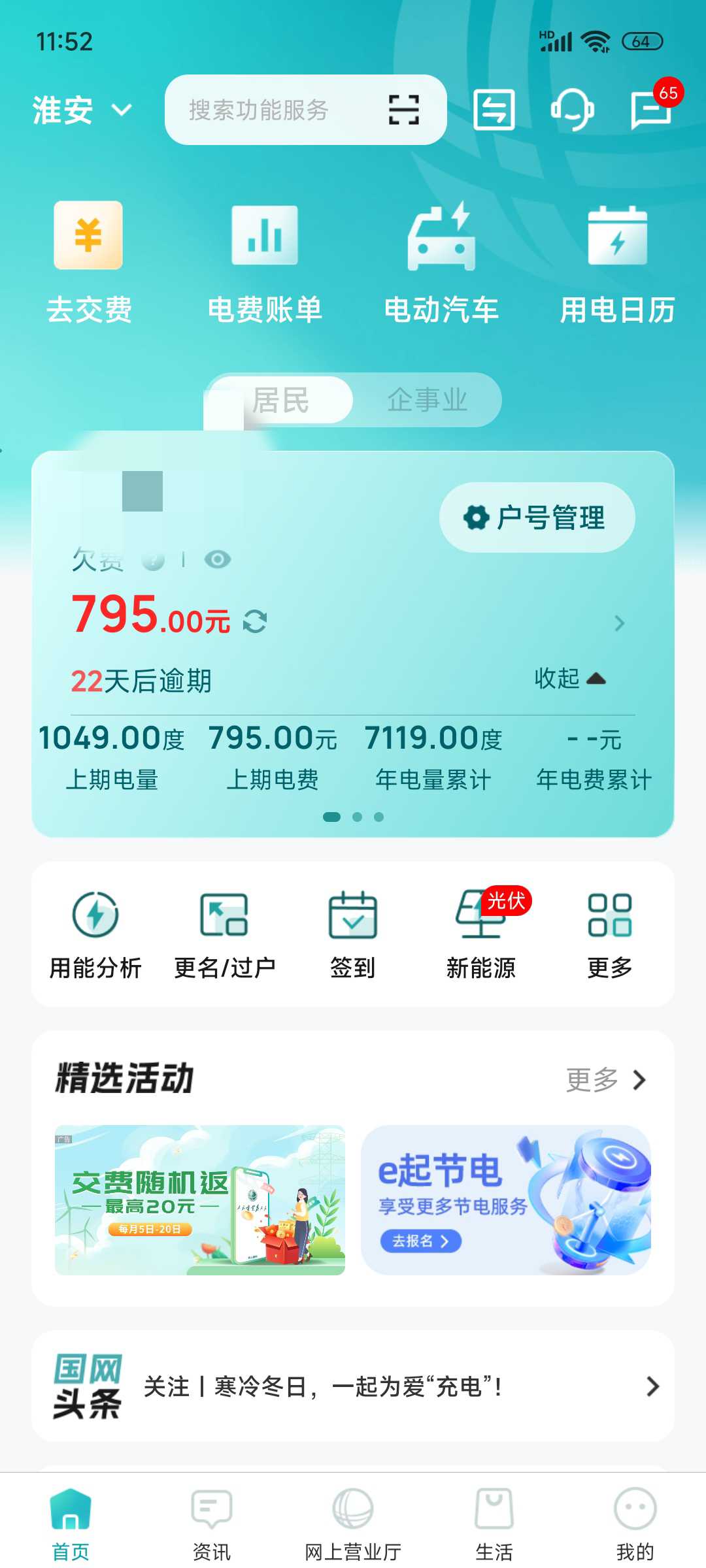Open the 国网头条 news headline
This screenshot has height=1568, width=706.
[x=353, y=1386]
